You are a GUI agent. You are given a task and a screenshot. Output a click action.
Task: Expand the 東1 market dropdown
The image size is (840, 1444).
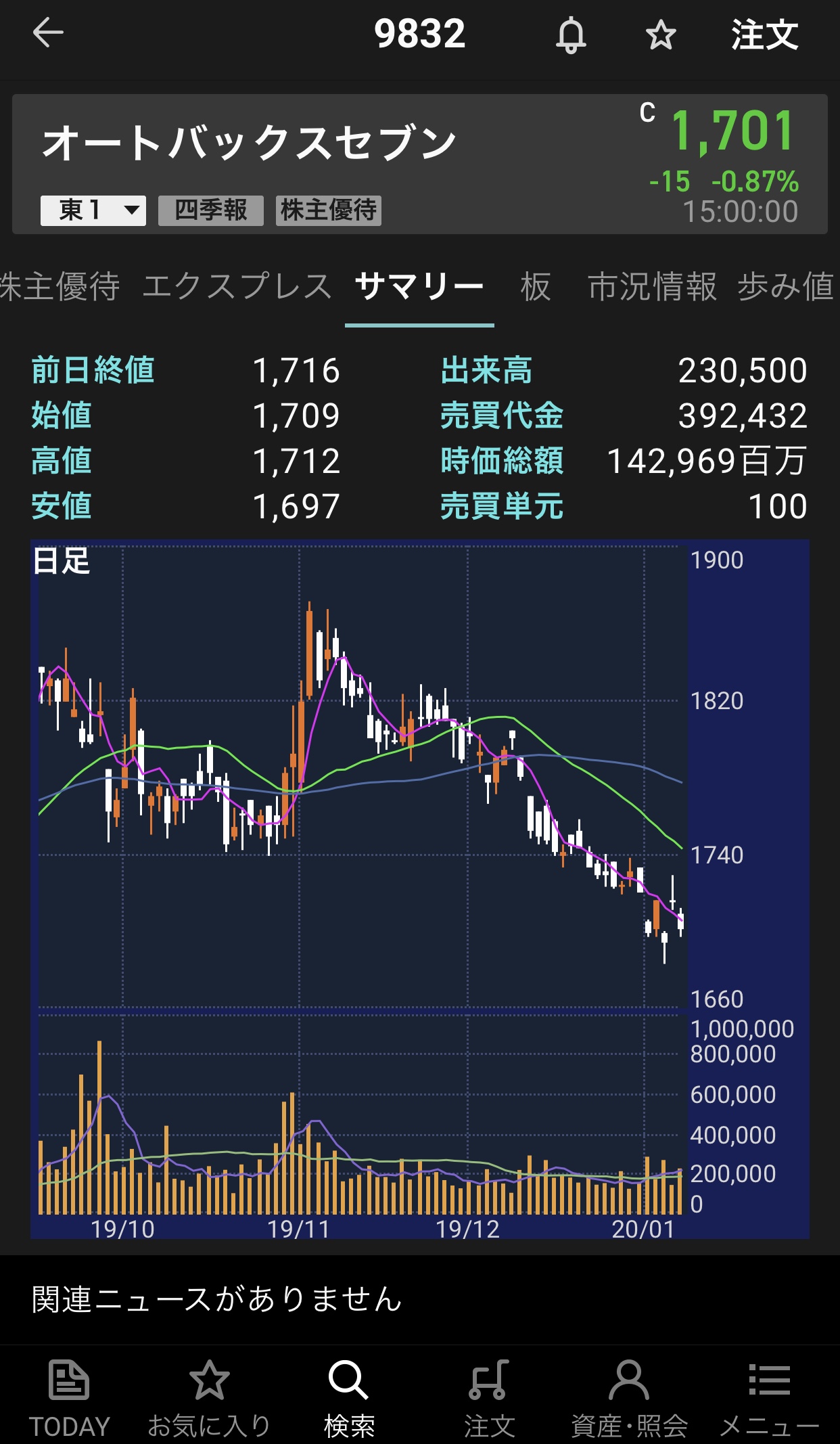tap(93, 210)
